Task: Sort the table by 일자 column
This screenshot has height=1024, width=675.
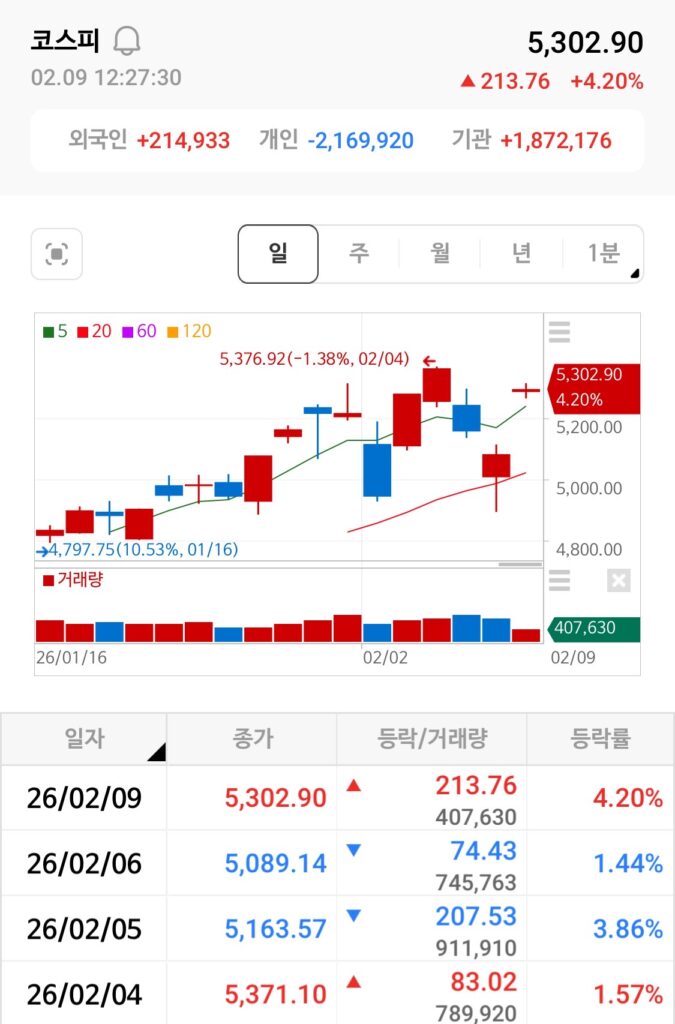Action: (x=85, y=739)
